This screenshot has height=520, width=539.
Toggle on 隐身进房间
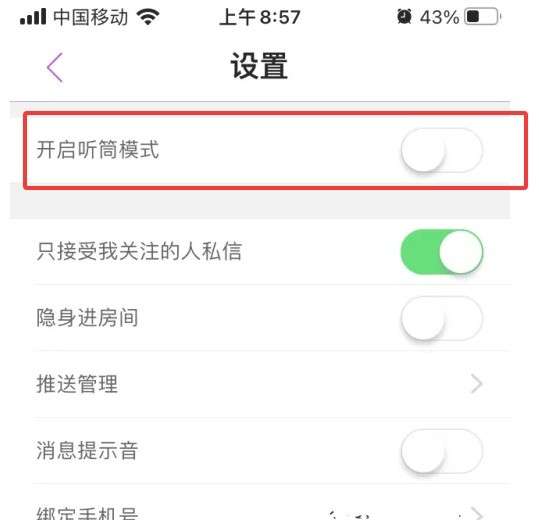click(442, 319)
